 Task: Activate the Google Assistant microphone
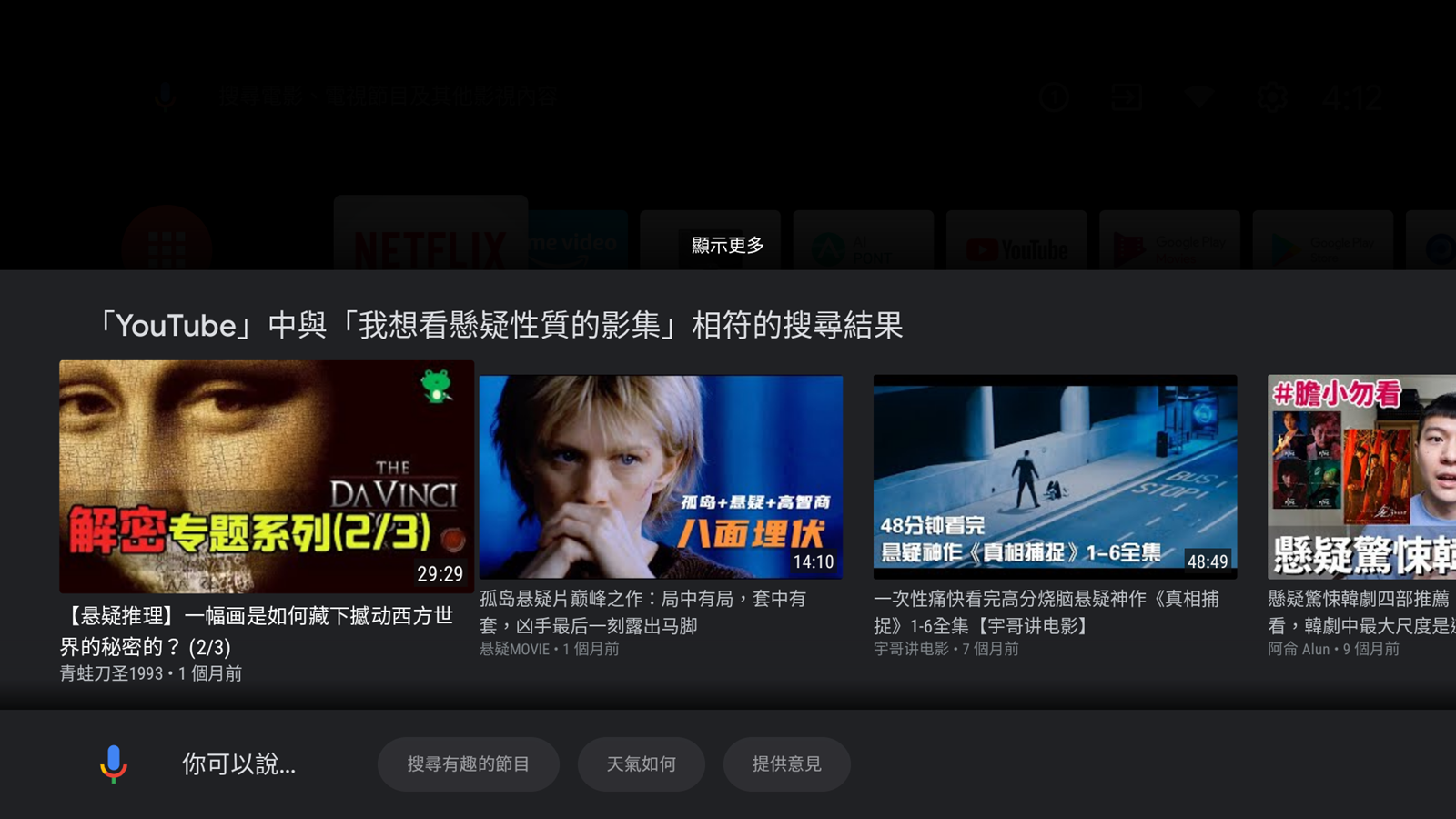click(x=114, y=764)
